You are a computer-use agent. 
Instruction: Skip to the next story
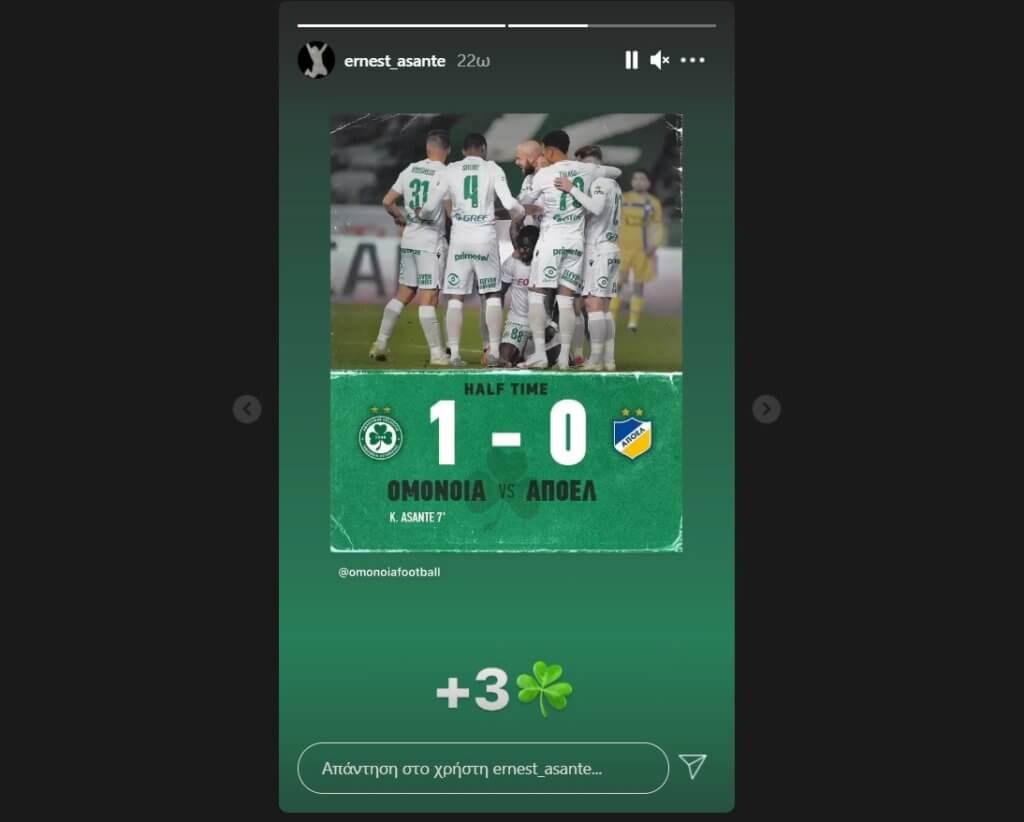[766, 409]
